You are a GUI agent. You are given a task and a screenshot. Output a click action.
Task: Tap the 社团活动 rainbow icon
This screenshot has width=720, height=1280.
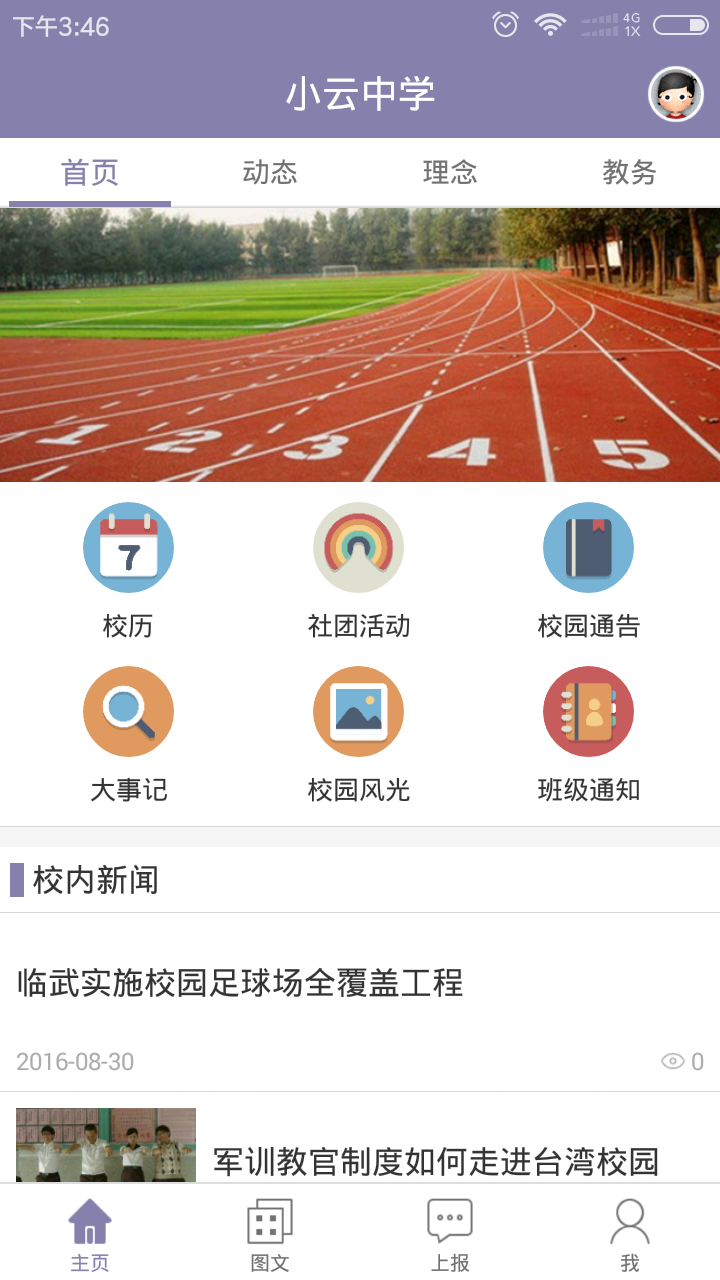point(359,547)
